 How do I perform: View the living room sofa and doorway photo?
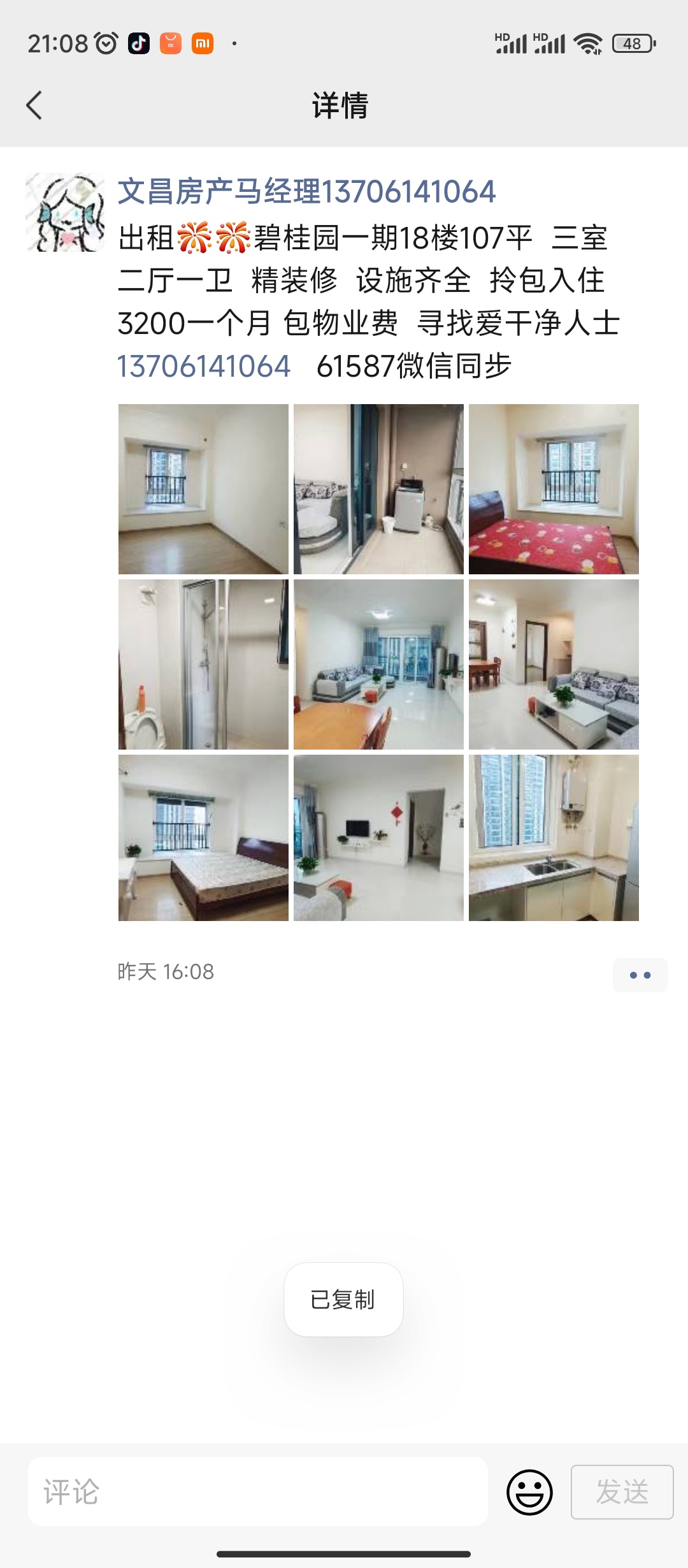coord(554,664)
